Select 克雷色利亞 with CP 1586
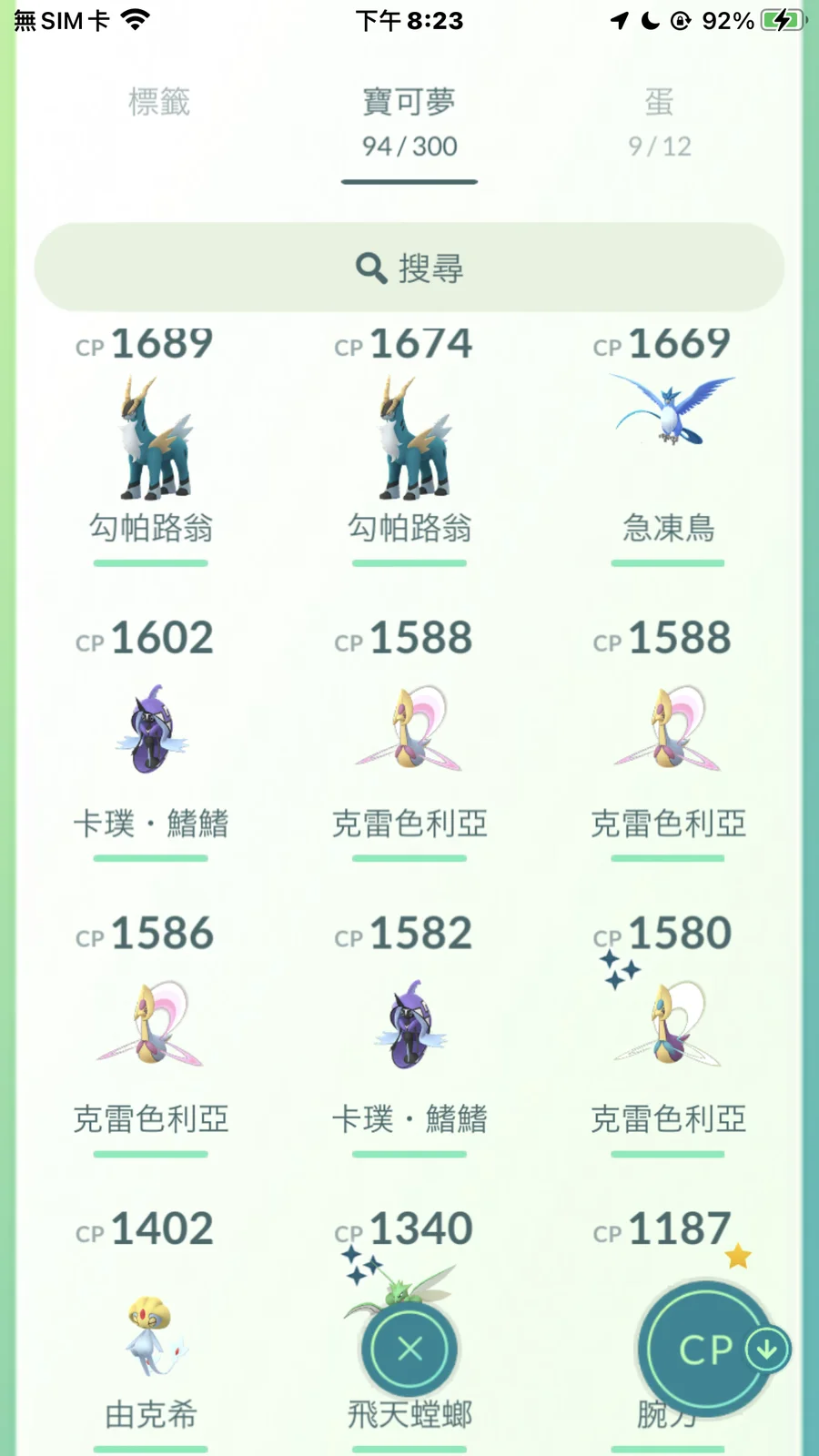 tap(151, 1035)
